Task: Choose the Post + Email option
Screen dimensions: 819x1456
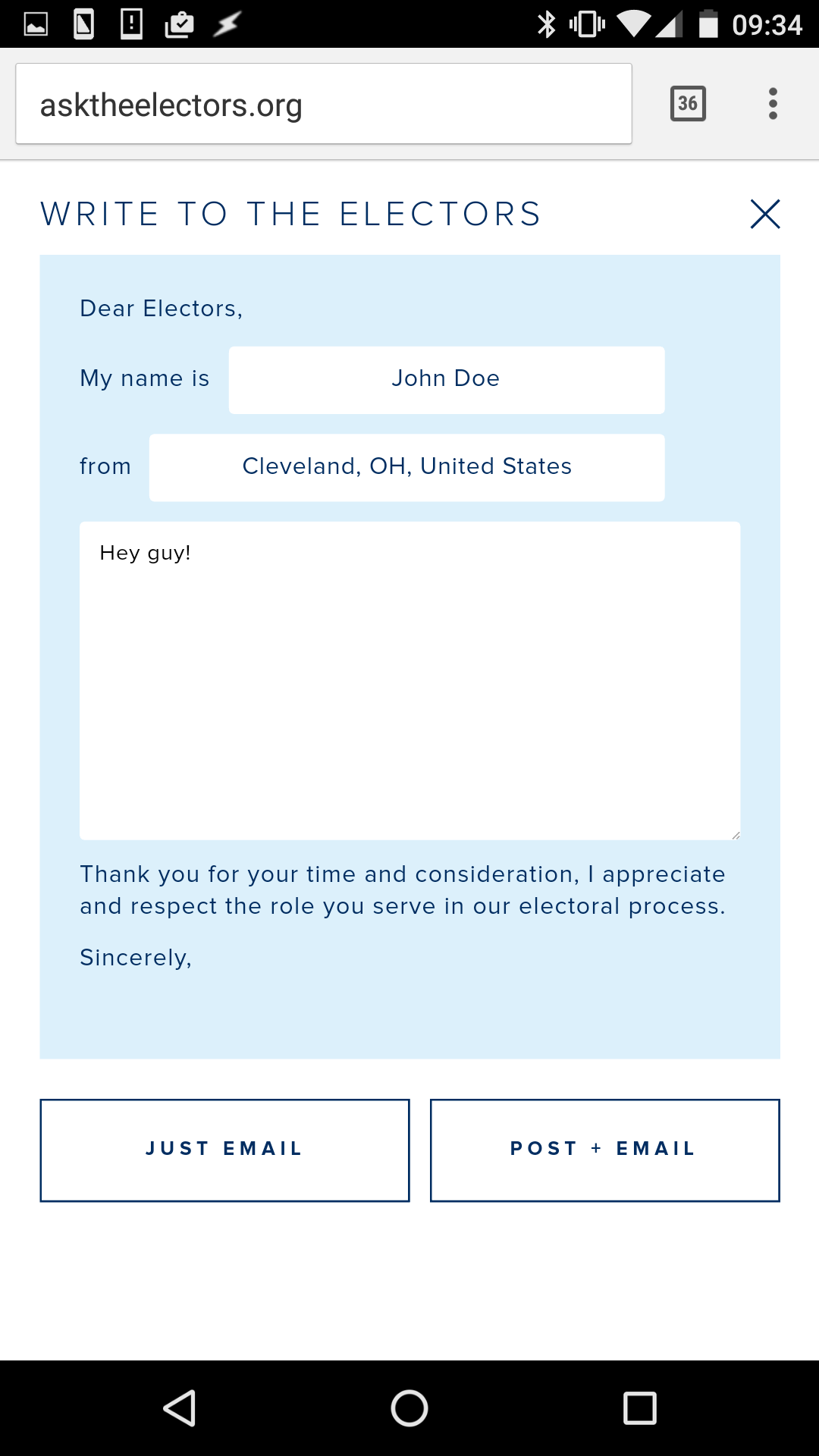Action: (x=604, y=1150)
